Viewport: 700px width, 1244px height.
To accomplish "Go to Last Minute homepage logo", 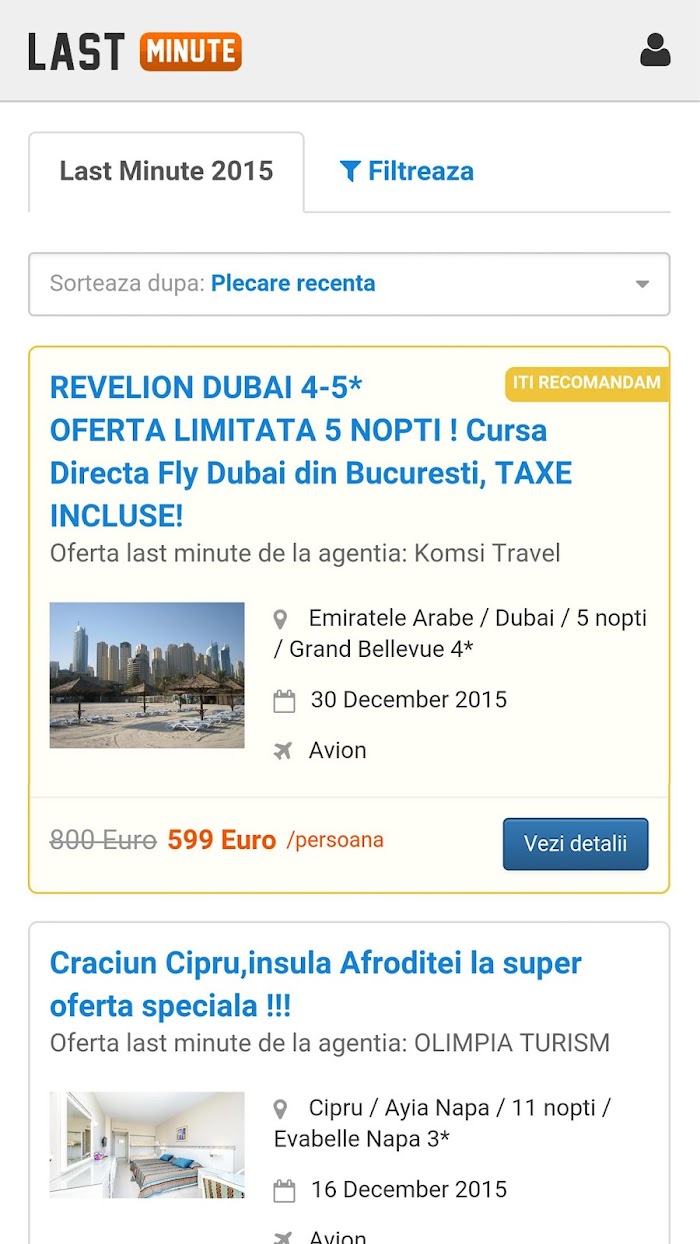I will 135,51.
